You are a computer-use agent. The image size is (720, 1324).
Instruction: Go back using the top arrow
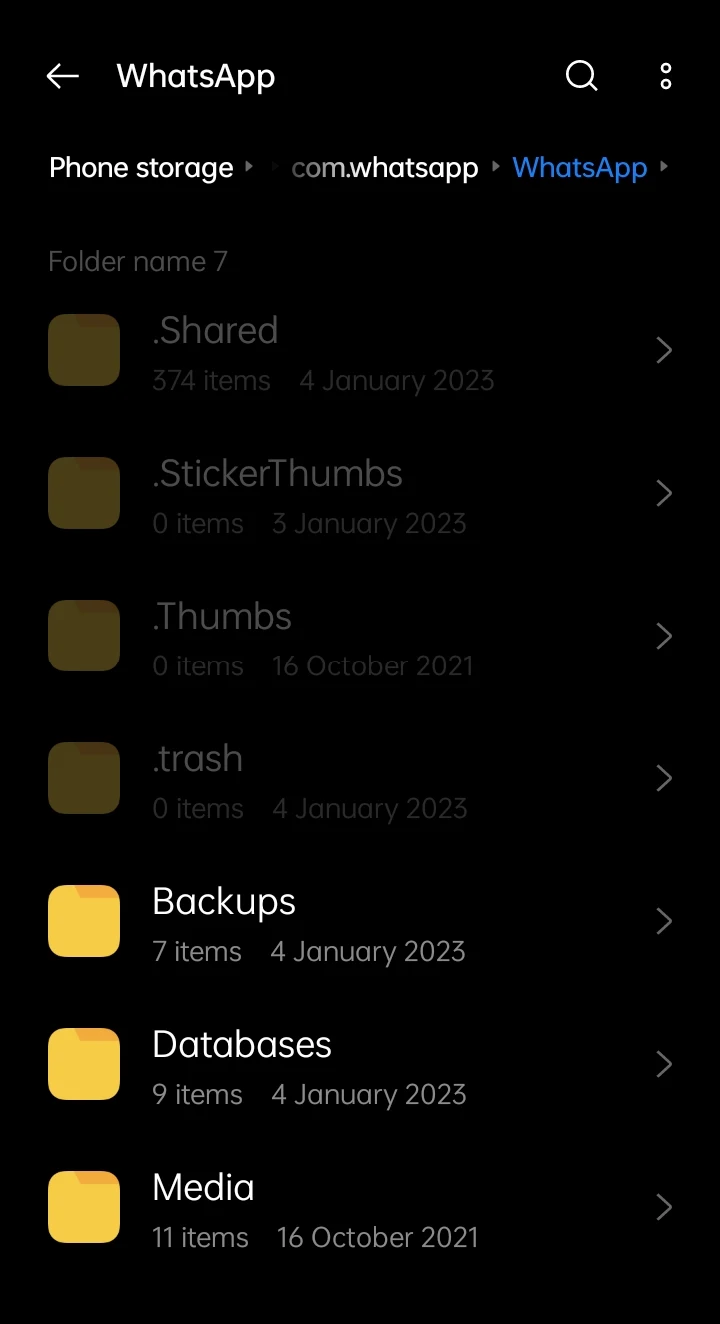pos(62,76)
